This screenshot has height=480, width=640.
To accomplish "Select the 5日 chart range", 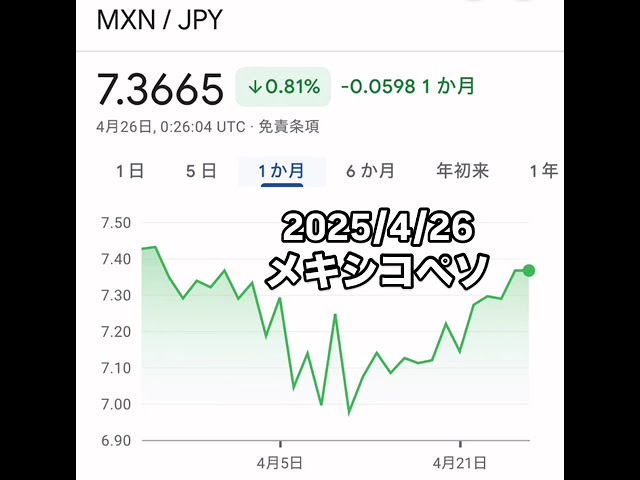I will click(x=201, y=171).
